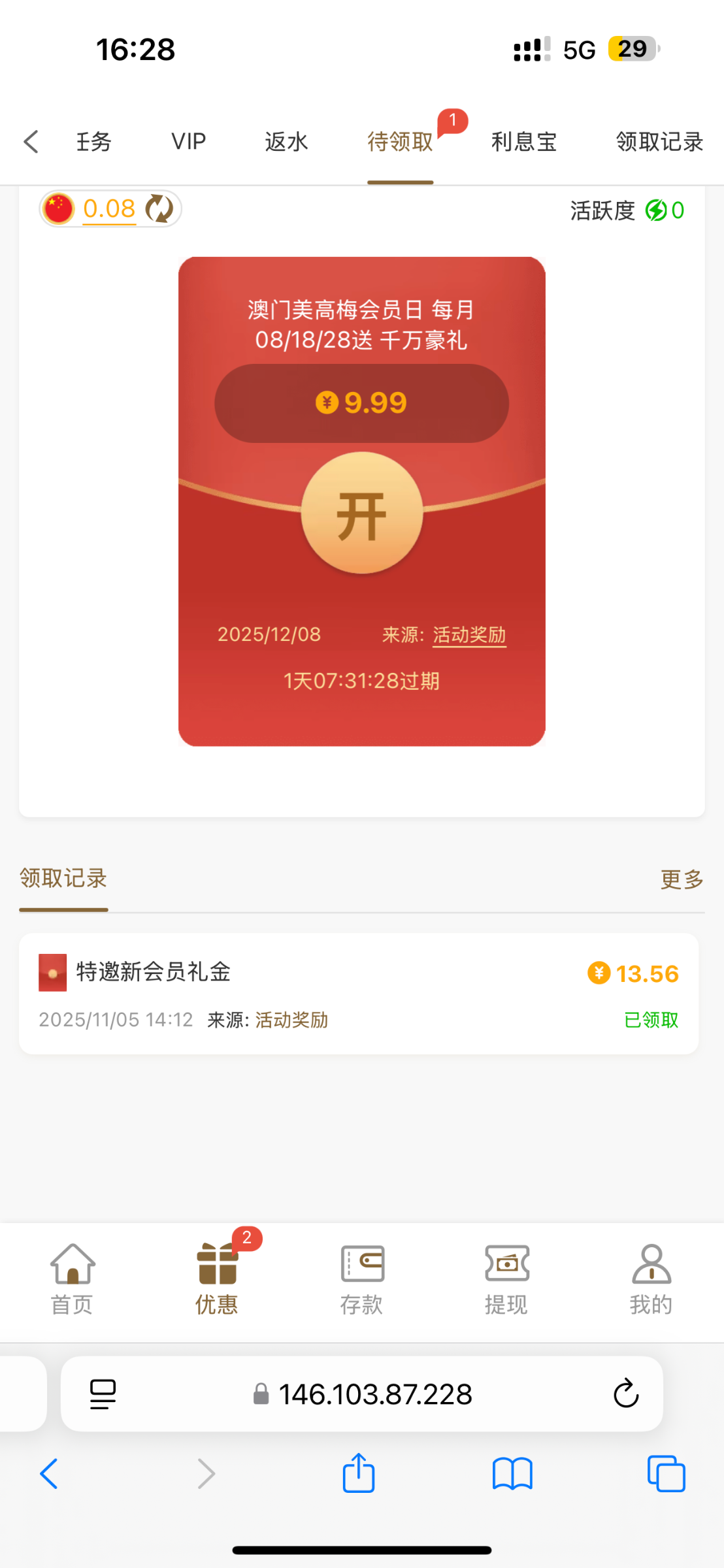Open the red envelope with 开 button
Viewport: 724px width, 1568px height.
(361, 514)
